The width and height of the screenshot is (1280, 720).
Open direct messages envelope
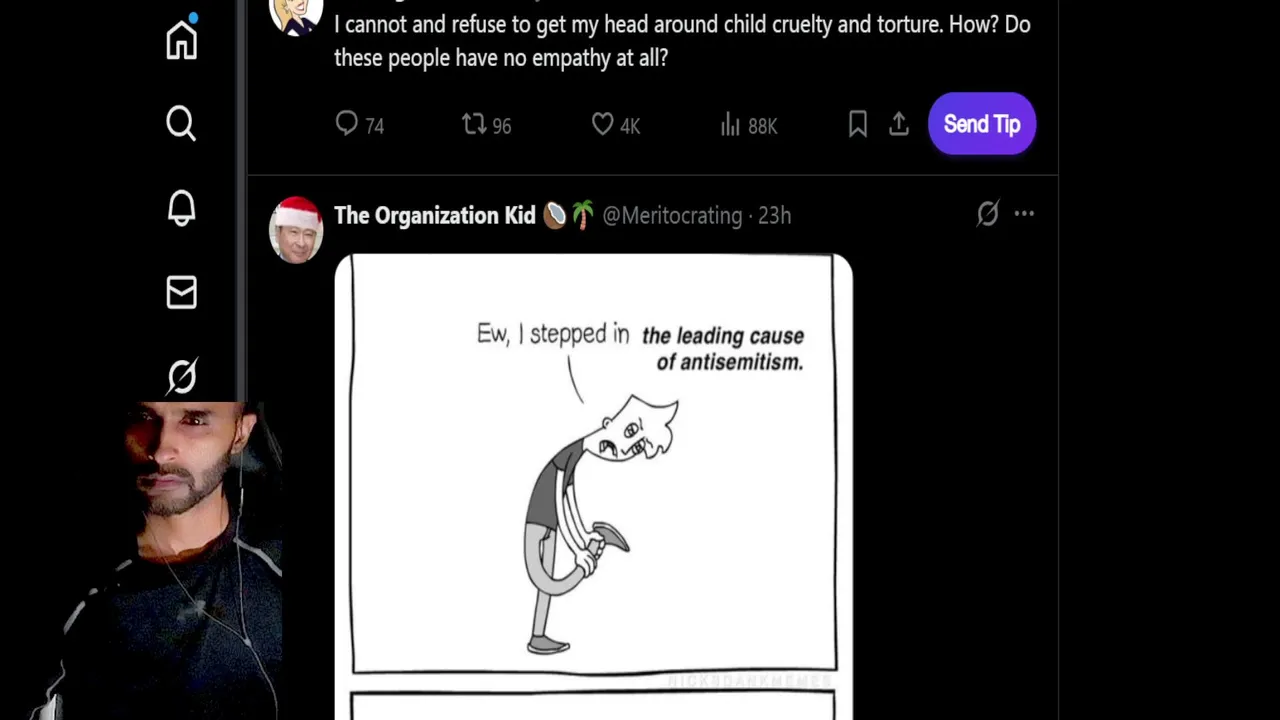tap(181, 292)
